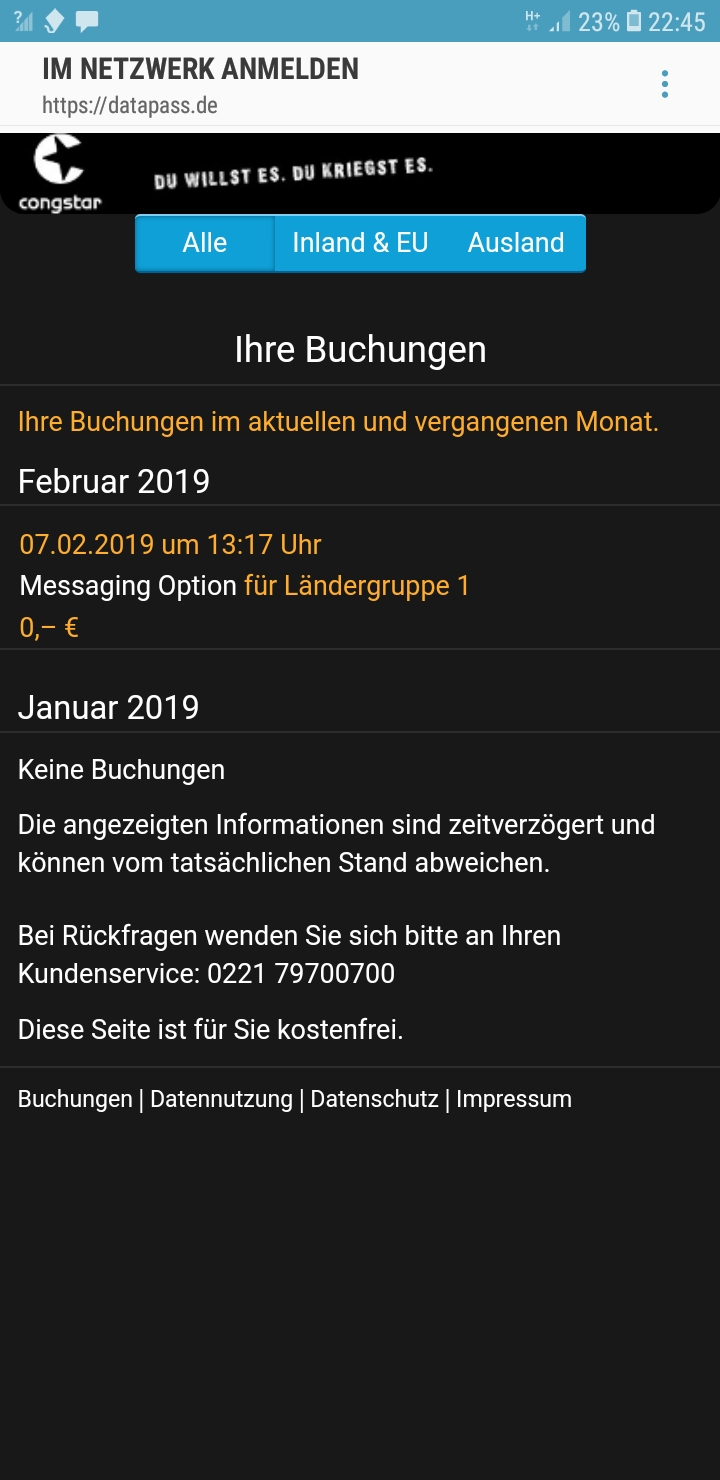Switch to the Inland & EU tab

pyautogui.click(x=360, y=243)
